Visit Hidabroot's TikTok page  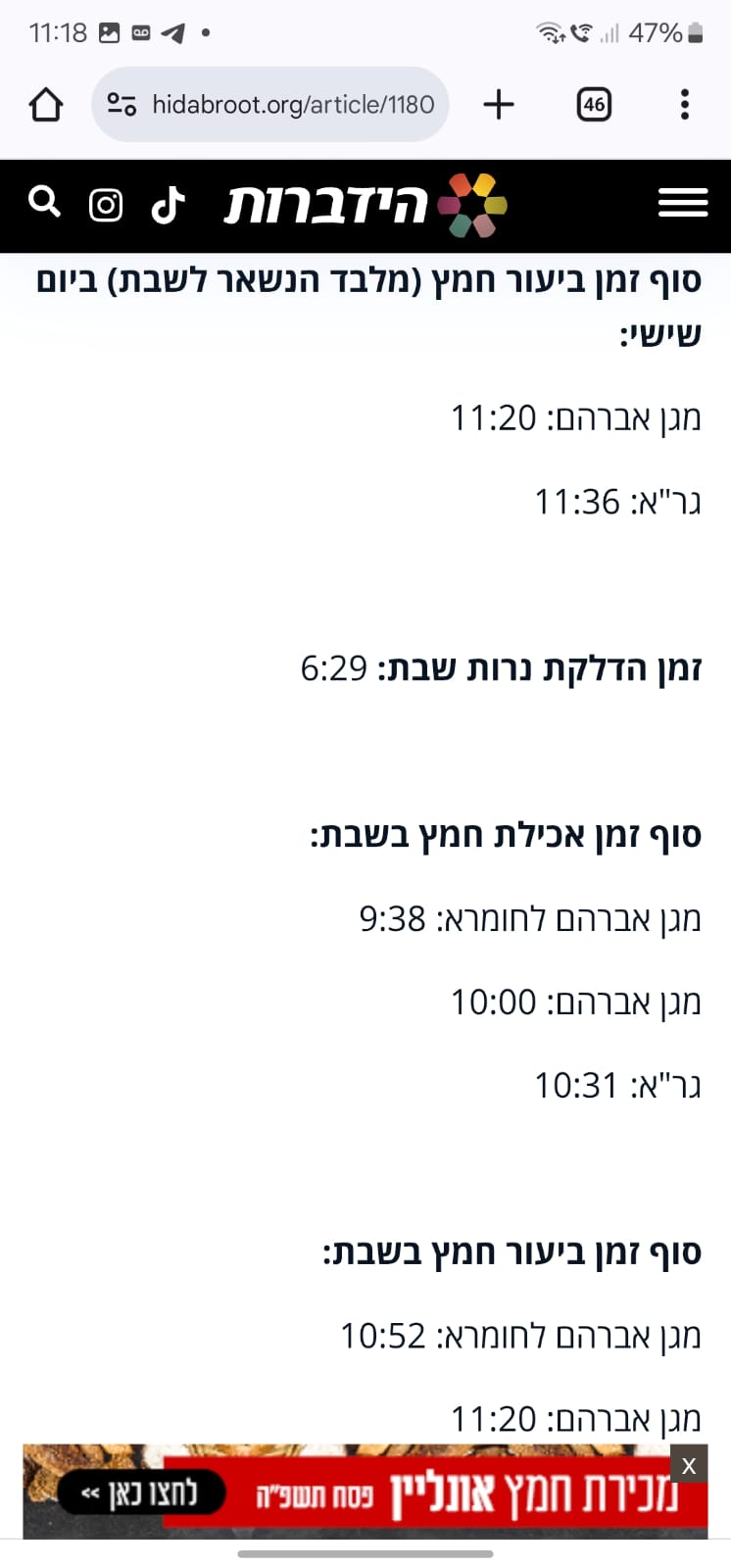(169, 205)
